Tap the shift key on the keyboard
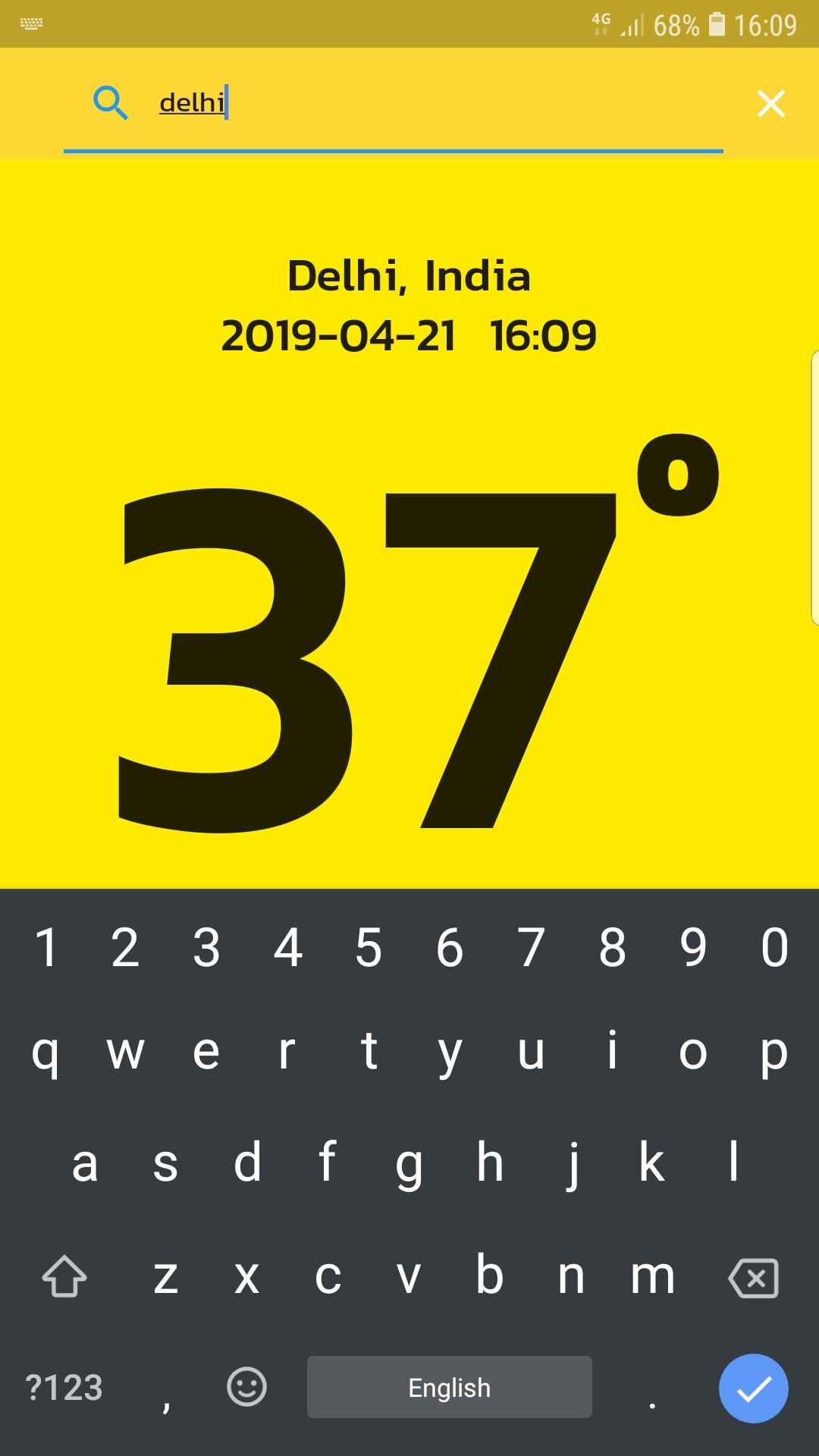Image resolution: width=819 pixels, height=1456 pixels. point(64,1277)
